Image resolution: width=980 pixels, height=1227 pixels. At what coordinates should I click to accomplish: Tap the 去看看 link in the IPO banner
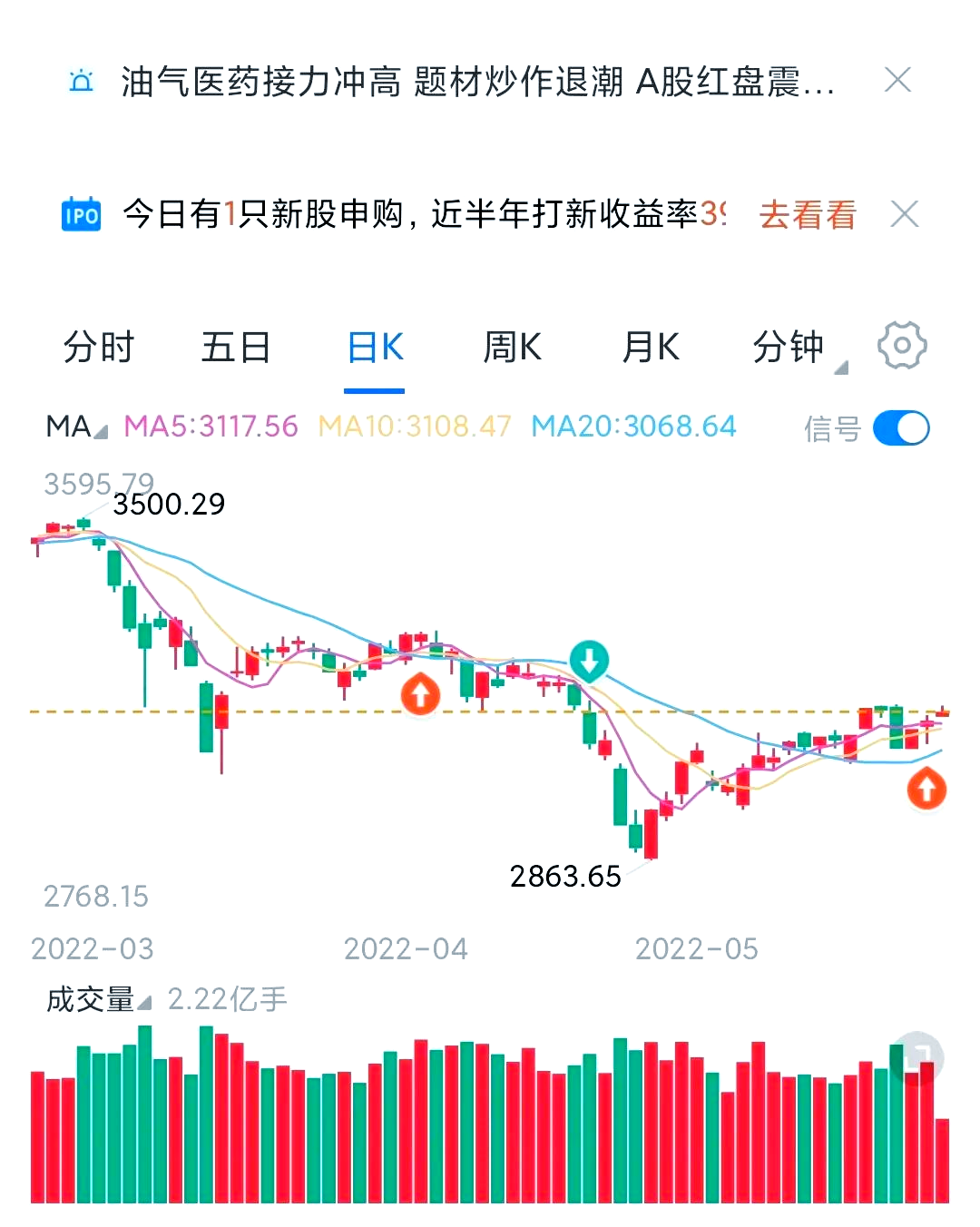tap(807, 214)
